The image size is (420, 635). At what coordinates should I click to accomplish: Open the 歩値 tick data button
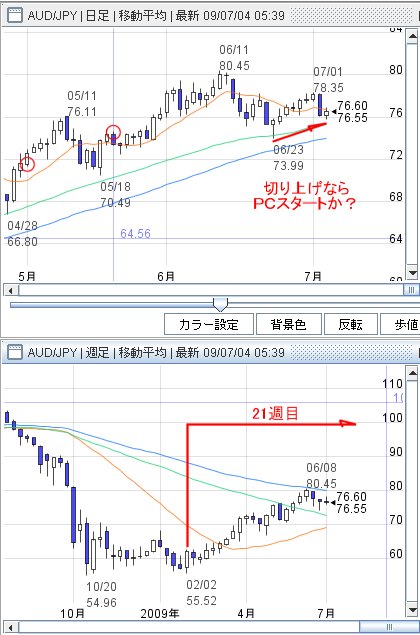pyautogui.click(x=401, y=324)
